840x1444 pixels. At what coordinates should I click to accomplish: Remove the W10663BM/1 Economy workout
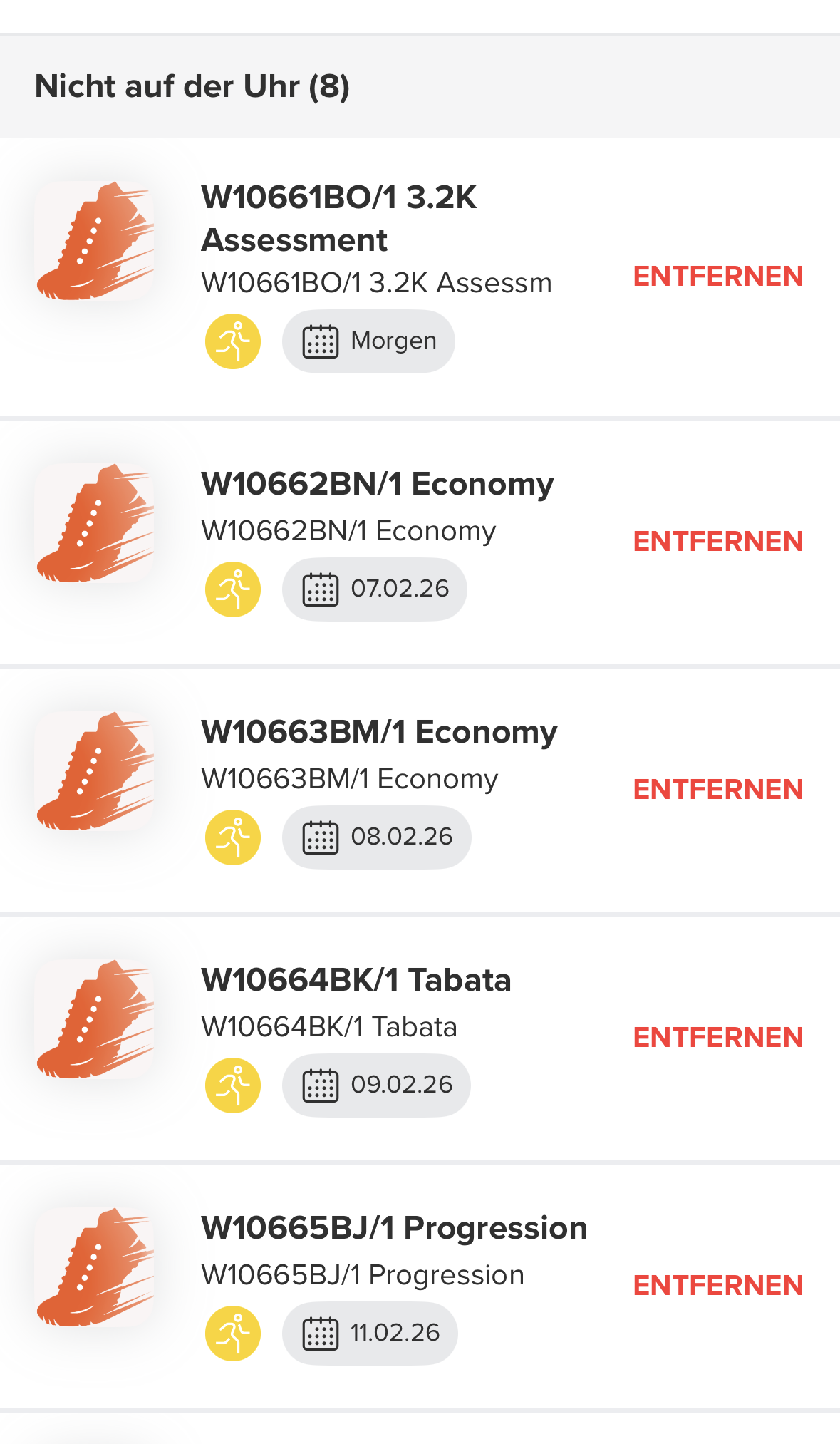coord(717,790)
